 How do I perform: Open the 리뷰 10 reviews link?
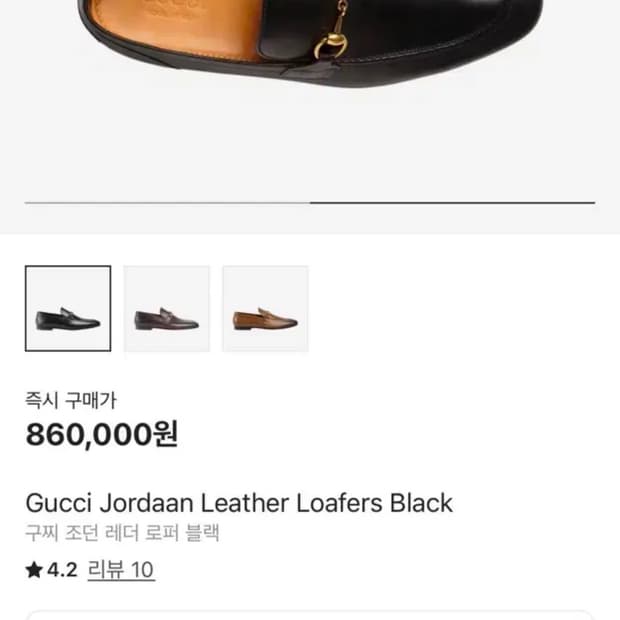pyautogui.click(x=121, y=570)
